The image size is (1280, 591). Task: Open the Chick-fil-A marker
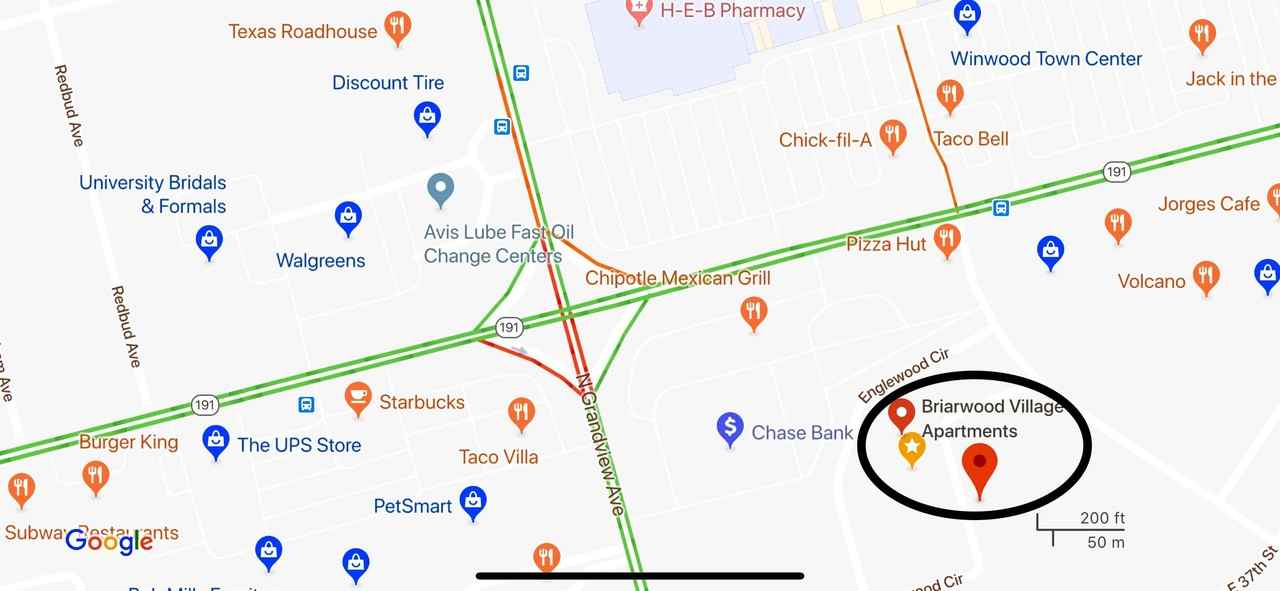(x=893, y=134)
